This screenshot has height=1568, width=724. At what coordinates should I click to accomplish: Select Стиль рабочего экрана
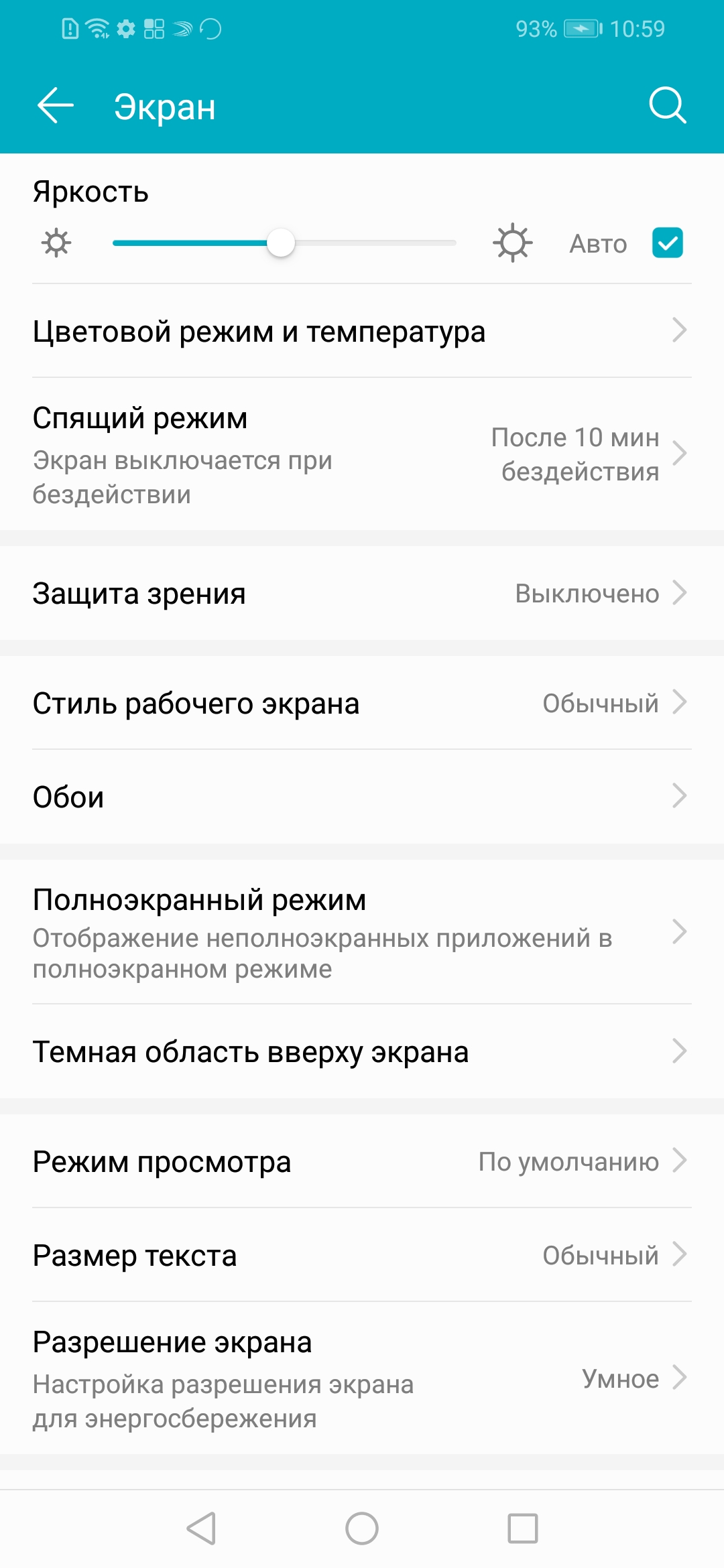362,704
